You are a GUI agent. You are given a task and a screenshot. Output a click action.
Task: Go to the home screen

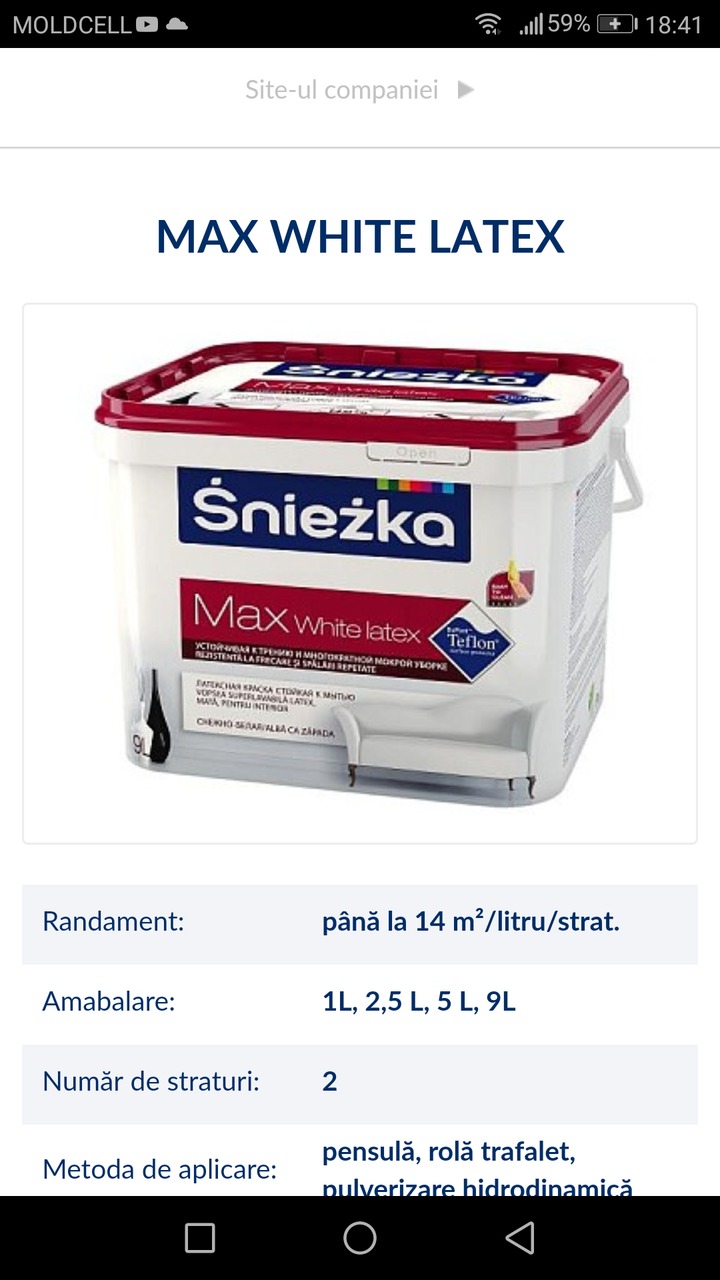pos(360,1238)
